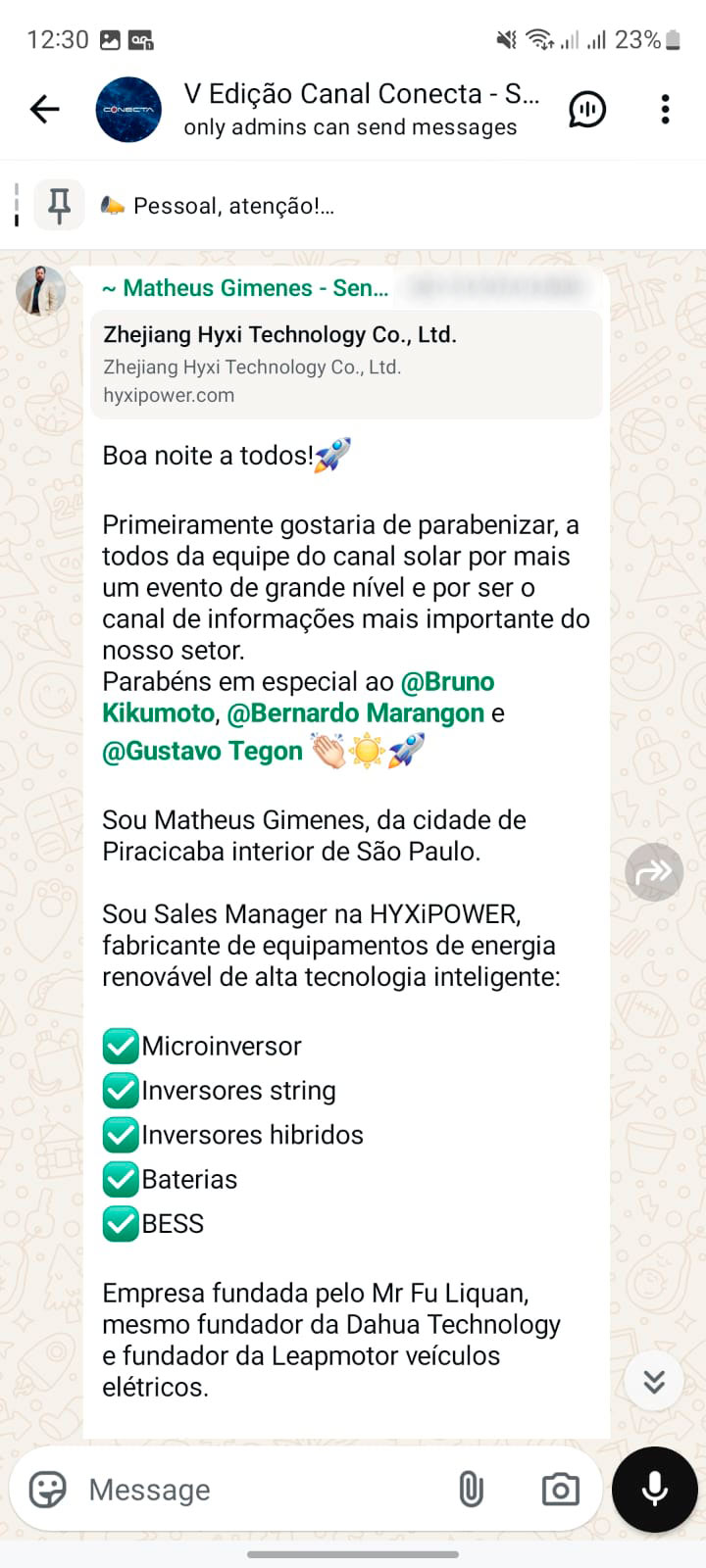Open the @Gustavo Tegon mention
The width and height of the screenshot is (706, 1568).
pyautogui.click(x=203, y=752)
